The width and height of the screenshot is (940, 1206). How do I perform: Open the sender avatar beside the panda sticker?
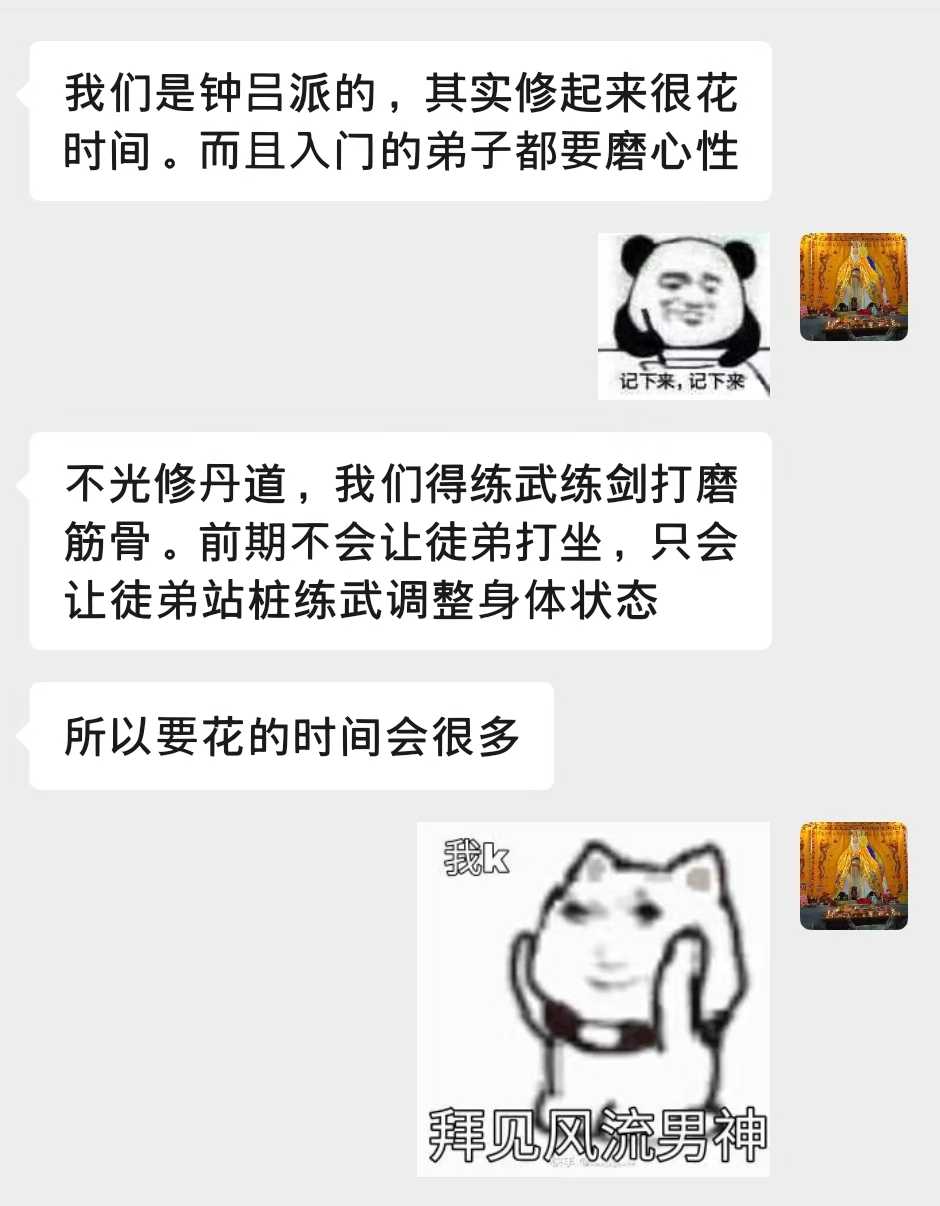[853, 287]
